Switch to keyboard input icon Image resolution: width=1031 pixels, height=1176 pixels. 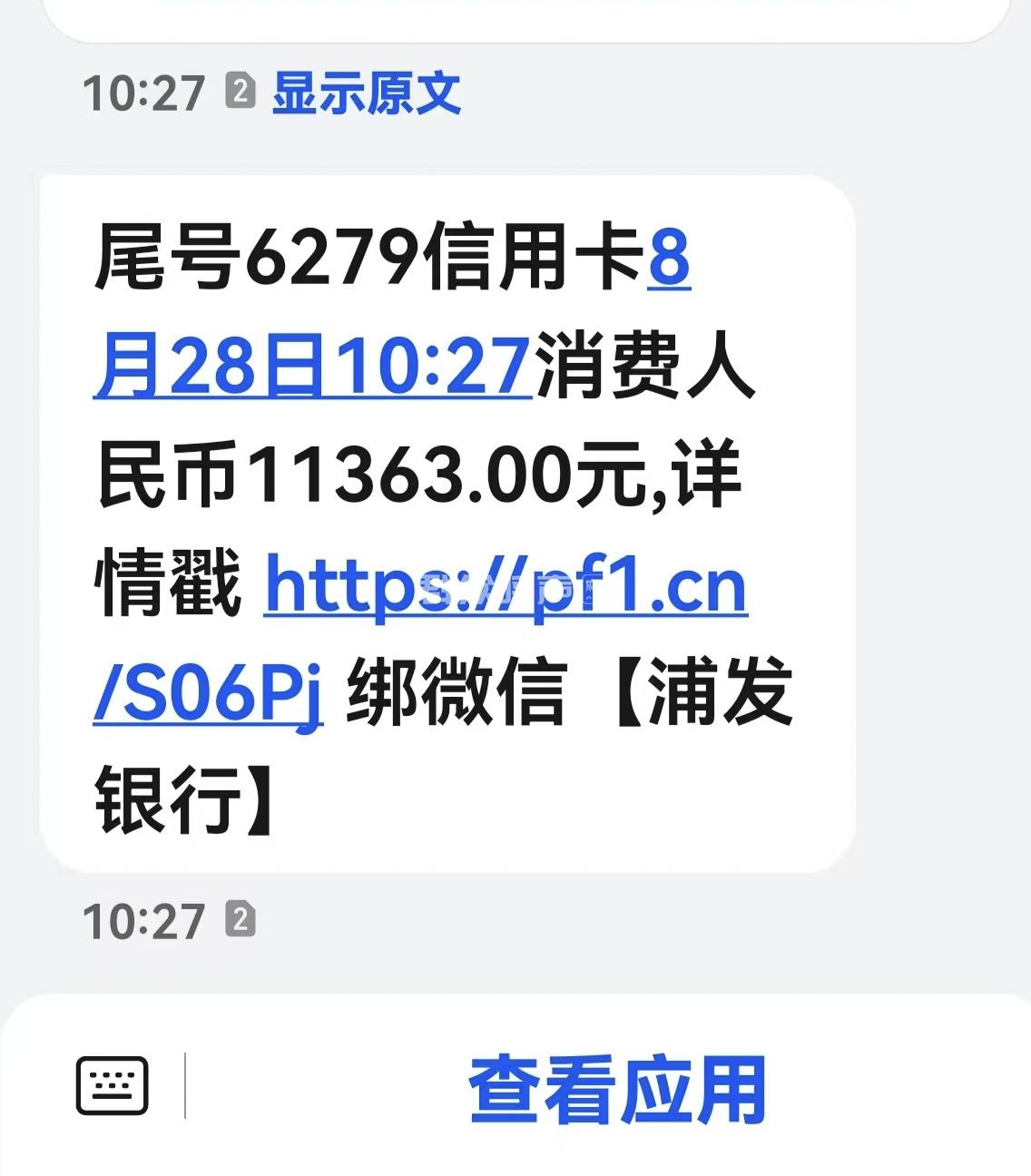[x=112, y=1085]
